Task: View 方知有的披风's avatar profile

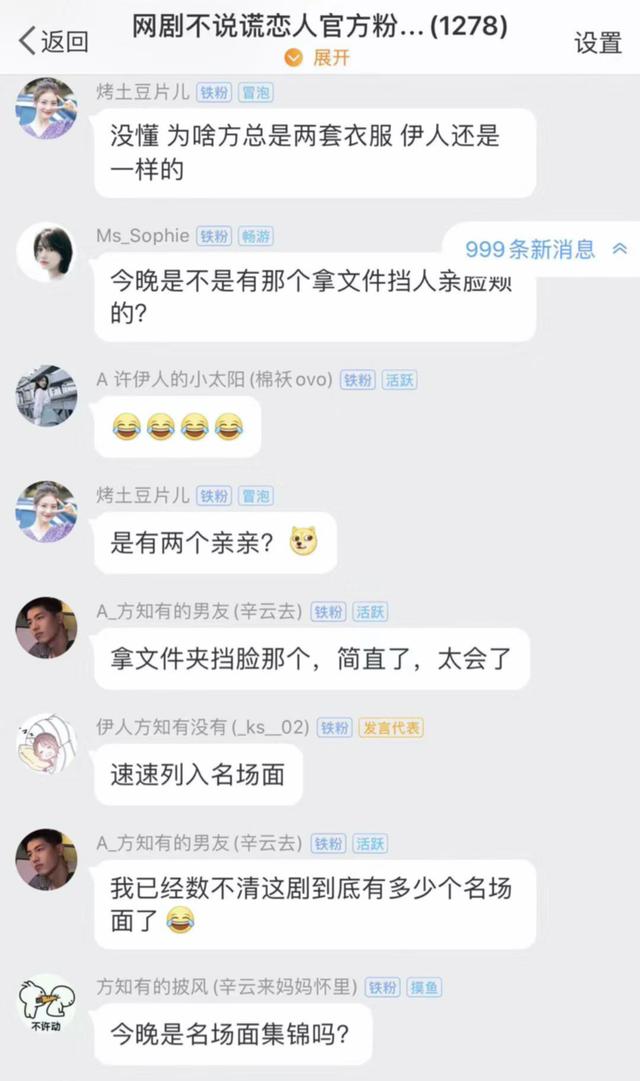Action: tap(46, 1004)
